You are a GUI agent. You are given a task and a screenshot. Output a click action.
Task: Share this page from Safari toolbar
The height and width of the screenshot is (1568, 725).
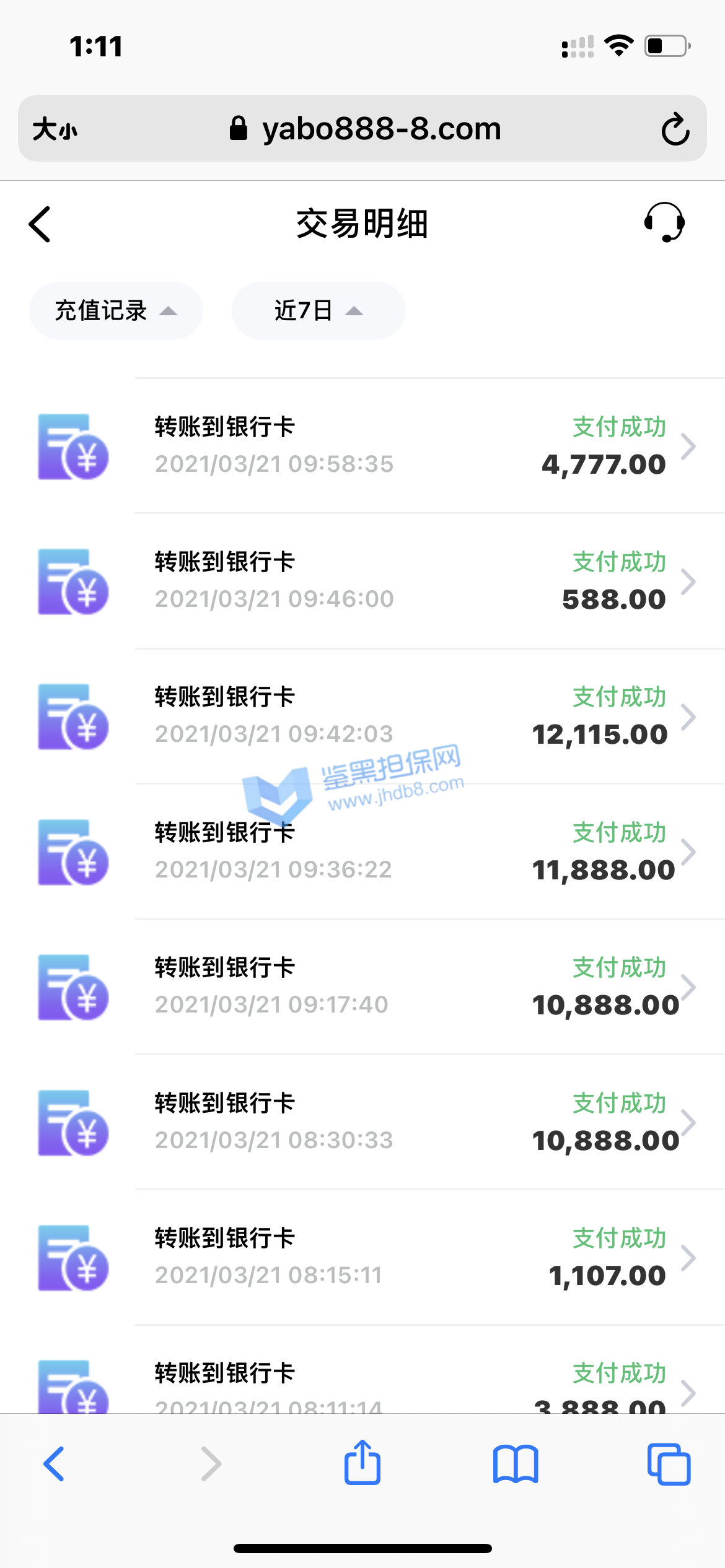click(362, 1463)
